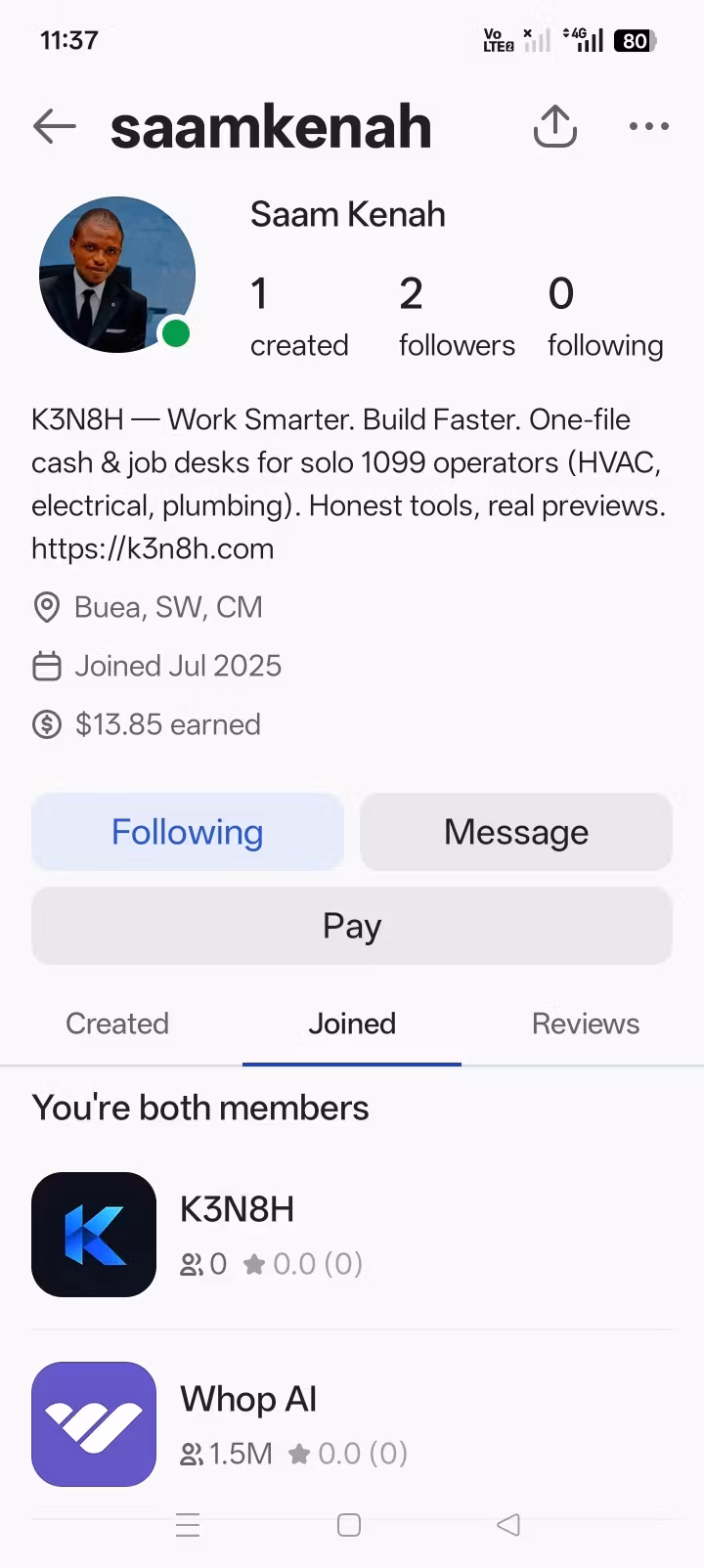Viewport: 704px width, 1568px height.
Task: Switch to the Reviews tab
Action: click(x=586, y=1024)
